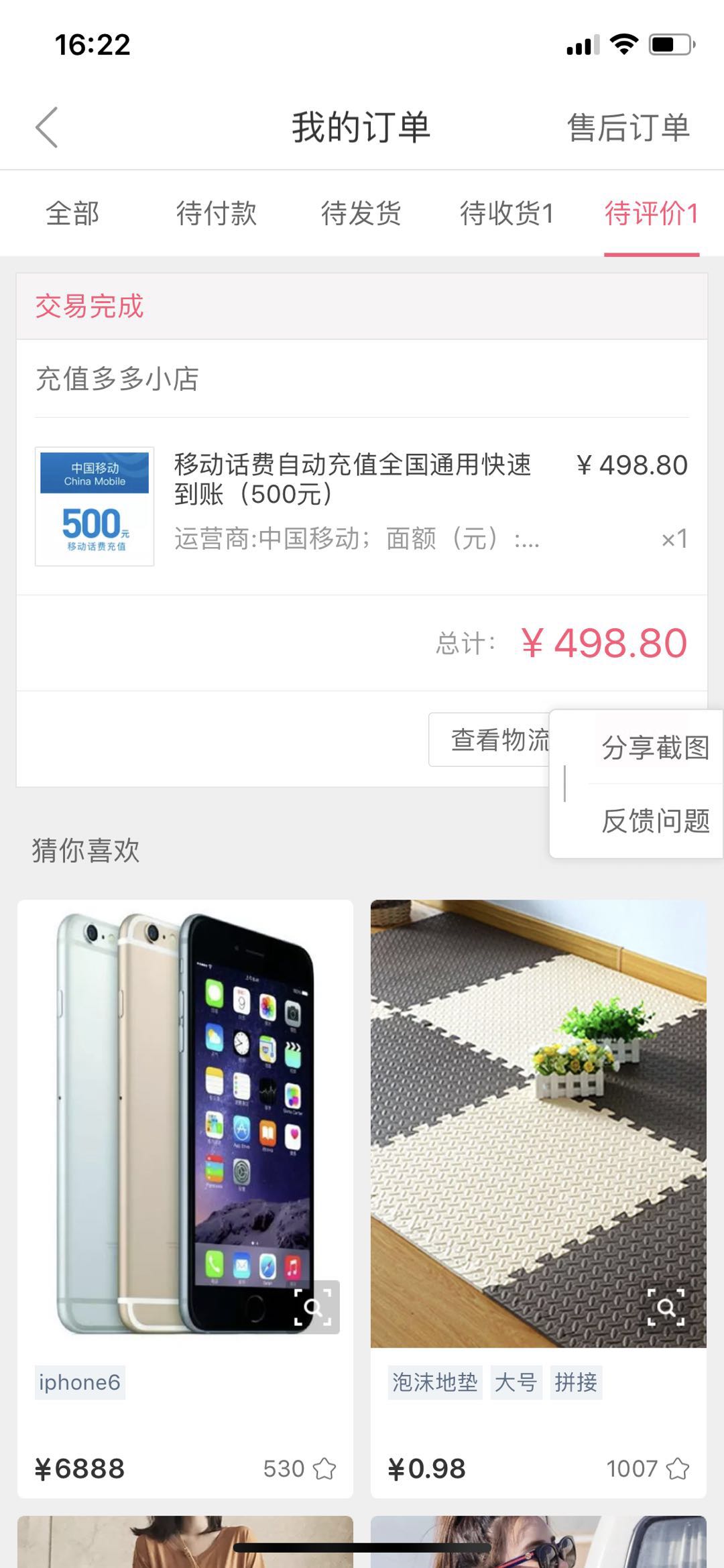724x1568 pixels.
Task: Favorite the iphone6 item with star
Action: (x=325, y=1469)
